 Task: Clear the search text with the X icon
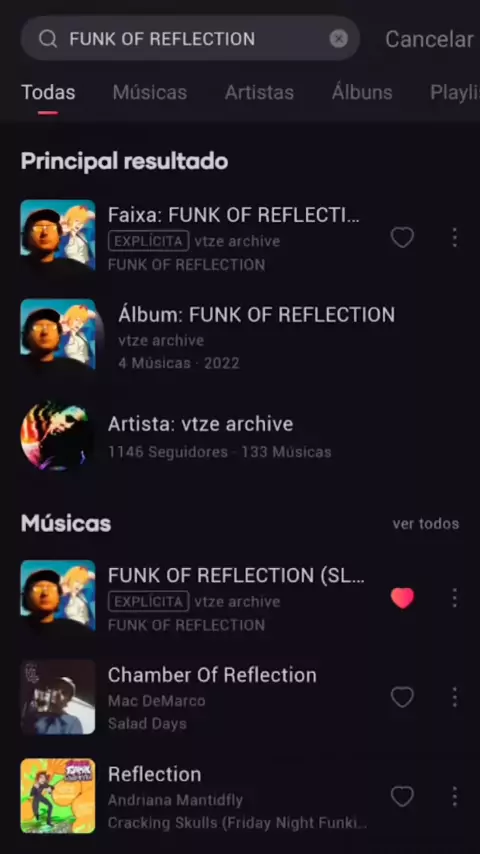tap(338, 39)
